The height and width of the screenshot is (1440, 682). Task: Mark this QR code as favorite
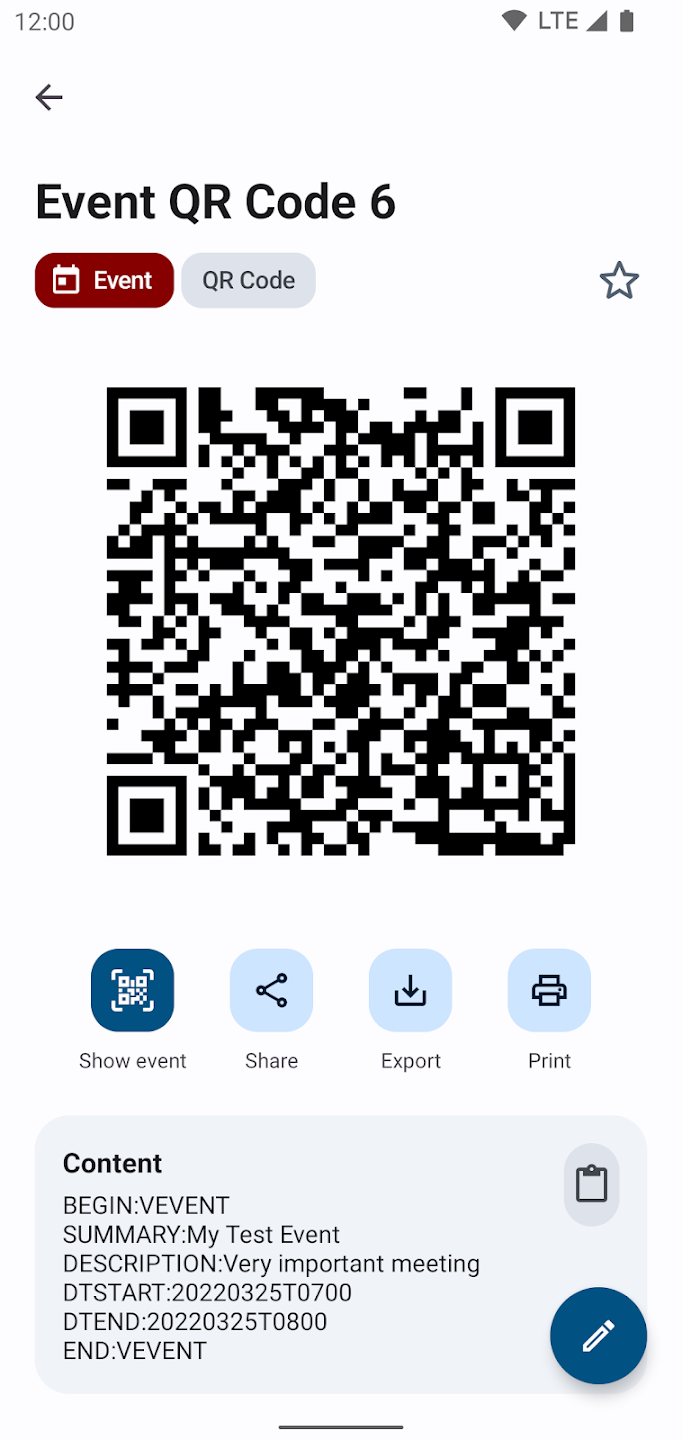pyautogui.click(x=619, y=280)
